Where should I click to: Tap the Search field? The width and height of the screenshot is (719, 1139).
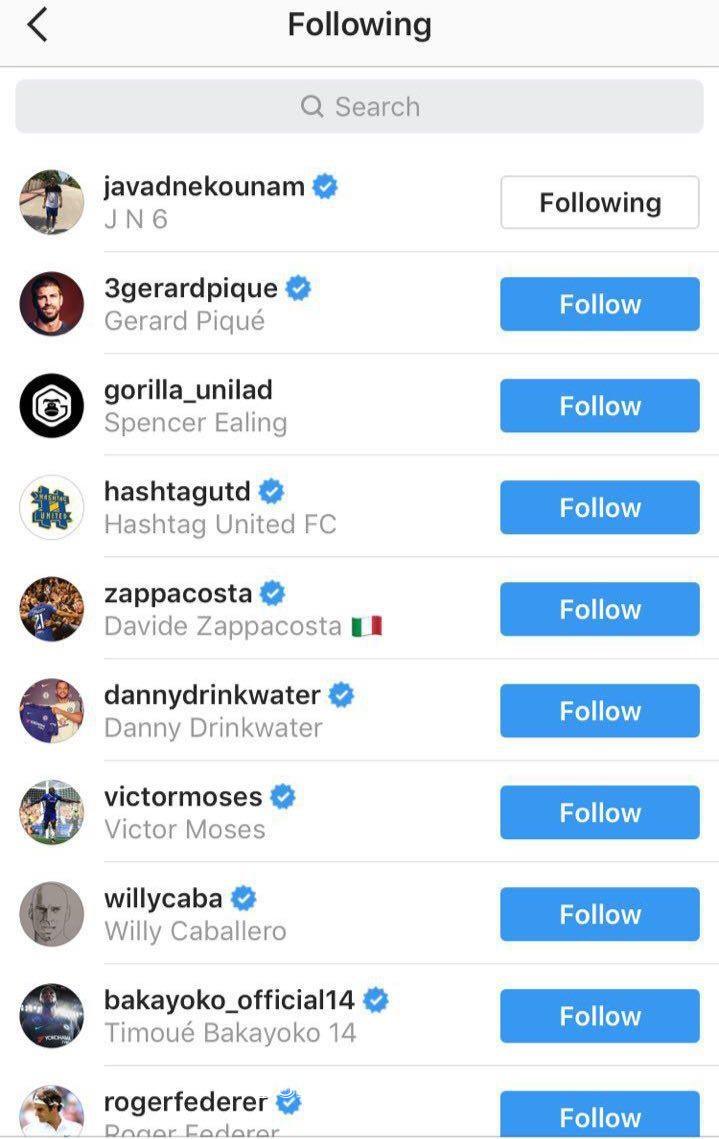359,107
